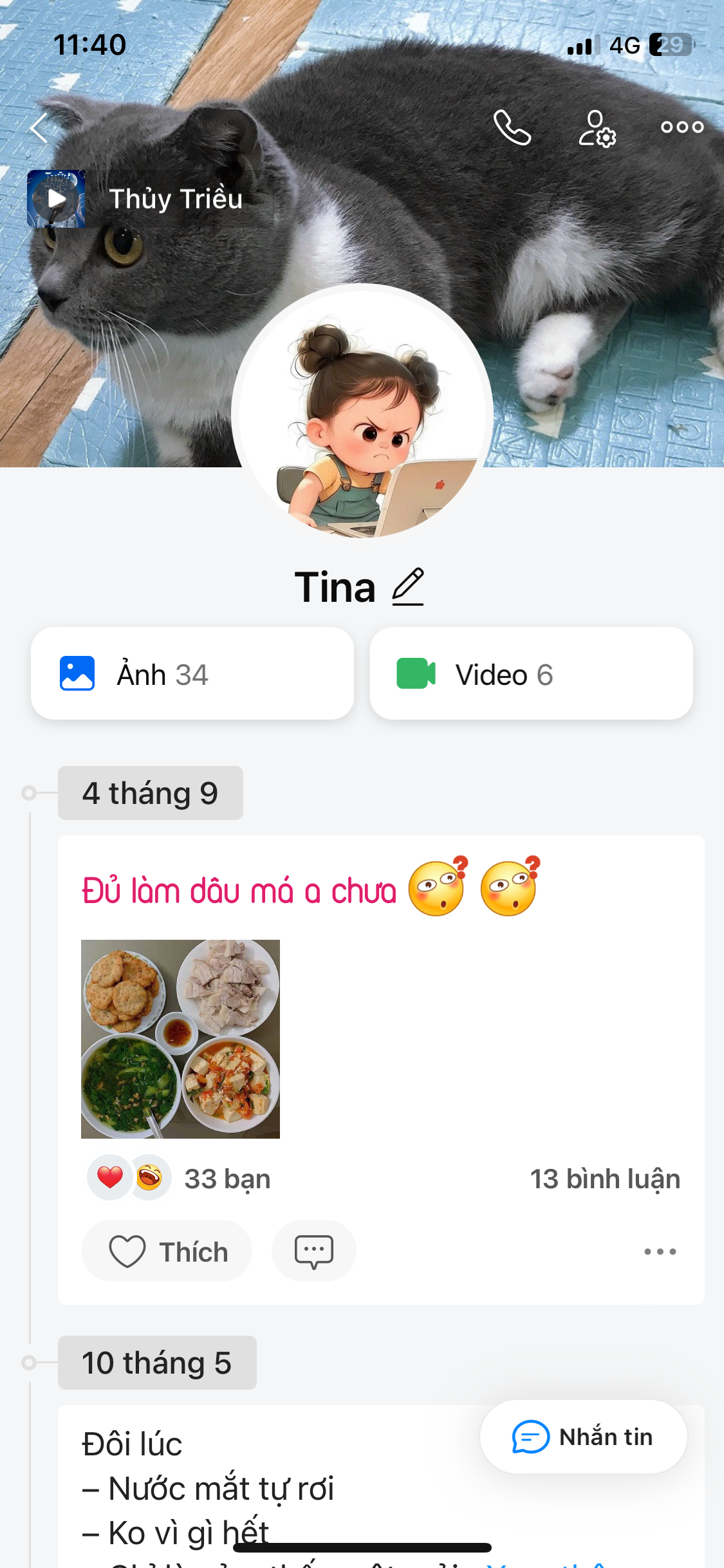Comment on the 4 tháng 9 post
Screen dimensions: 724x1568
[x=313, y=1251]
